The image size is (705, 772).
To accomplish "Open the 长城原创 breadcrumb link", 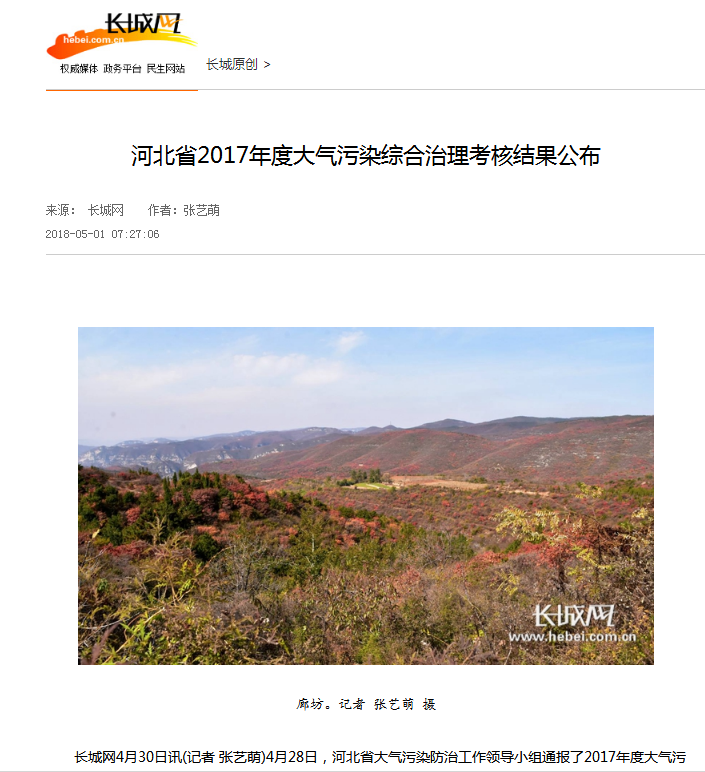I will [232, 64].
